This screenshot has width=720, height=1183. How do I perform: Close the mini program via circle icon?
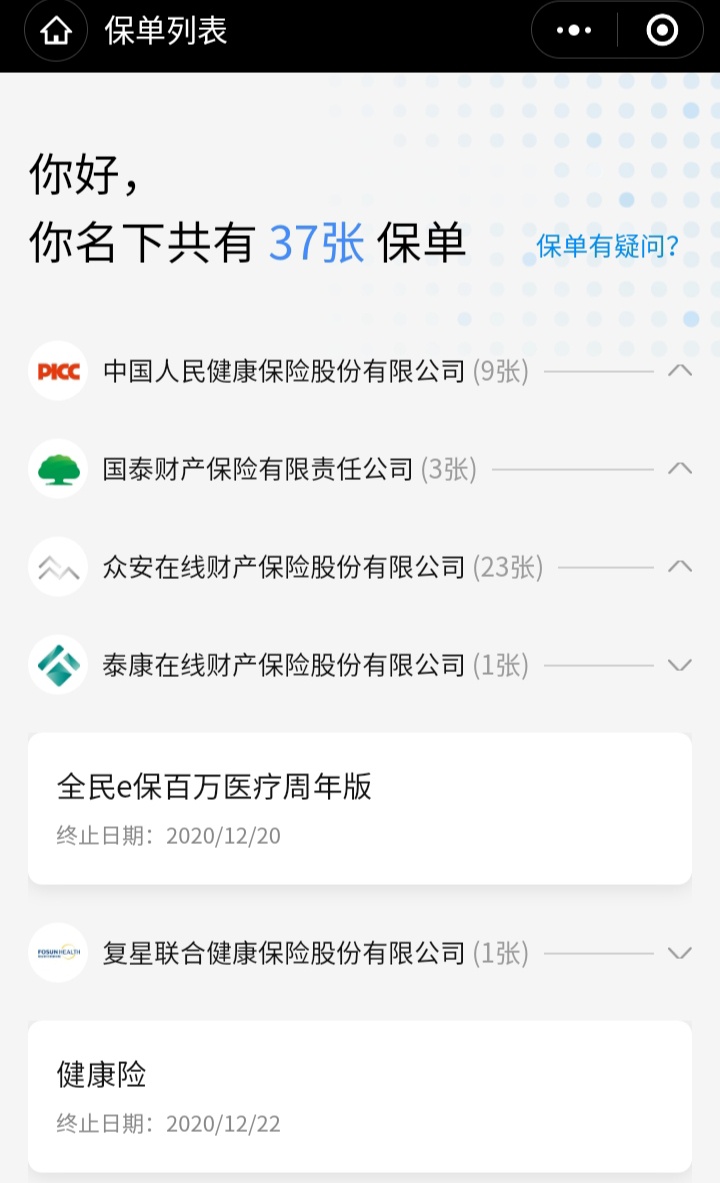coord(662,30)
